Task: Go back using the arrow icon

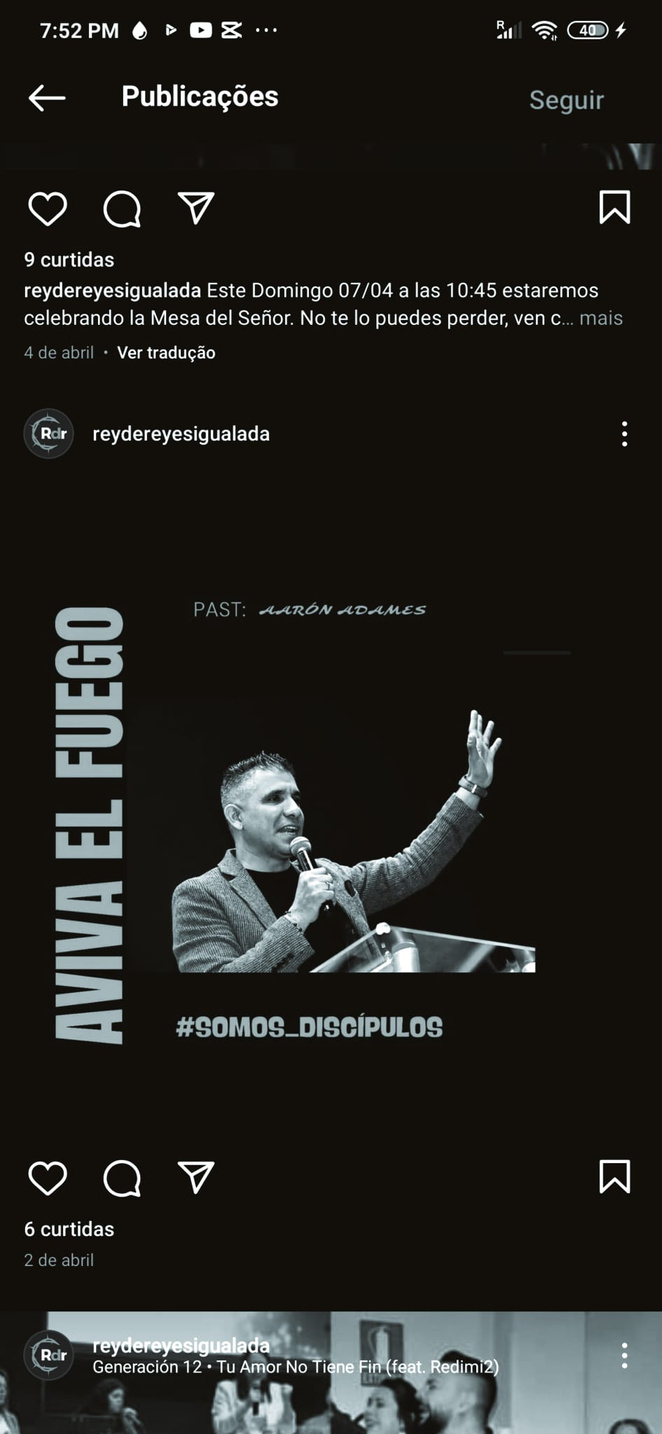Action: [47, 98]
